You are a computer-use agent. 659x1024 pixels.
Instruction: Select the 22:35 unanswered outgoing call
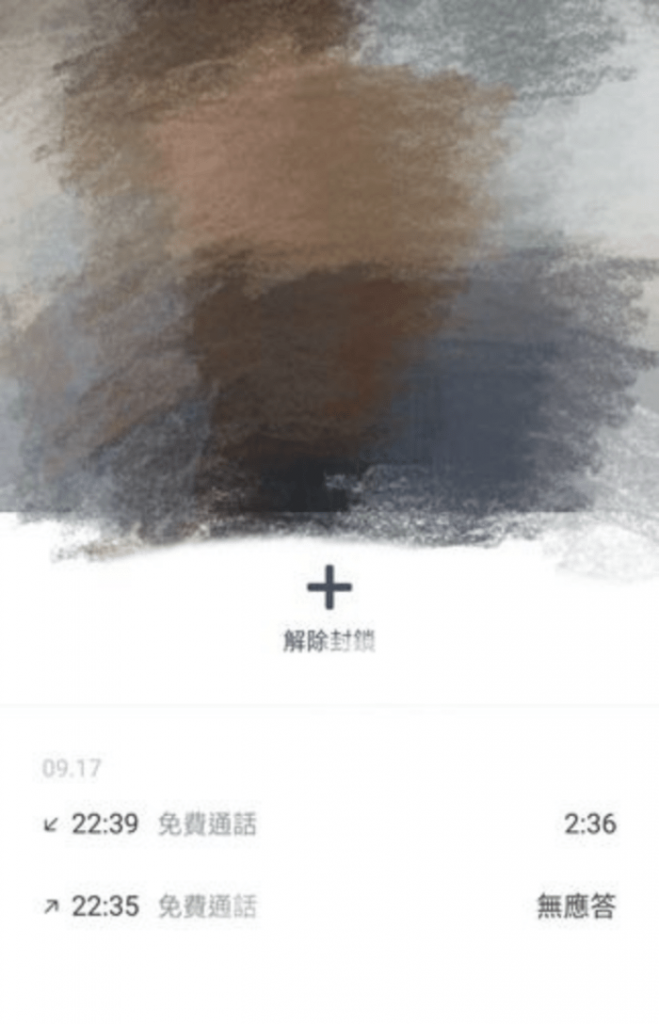coord(329,907)
